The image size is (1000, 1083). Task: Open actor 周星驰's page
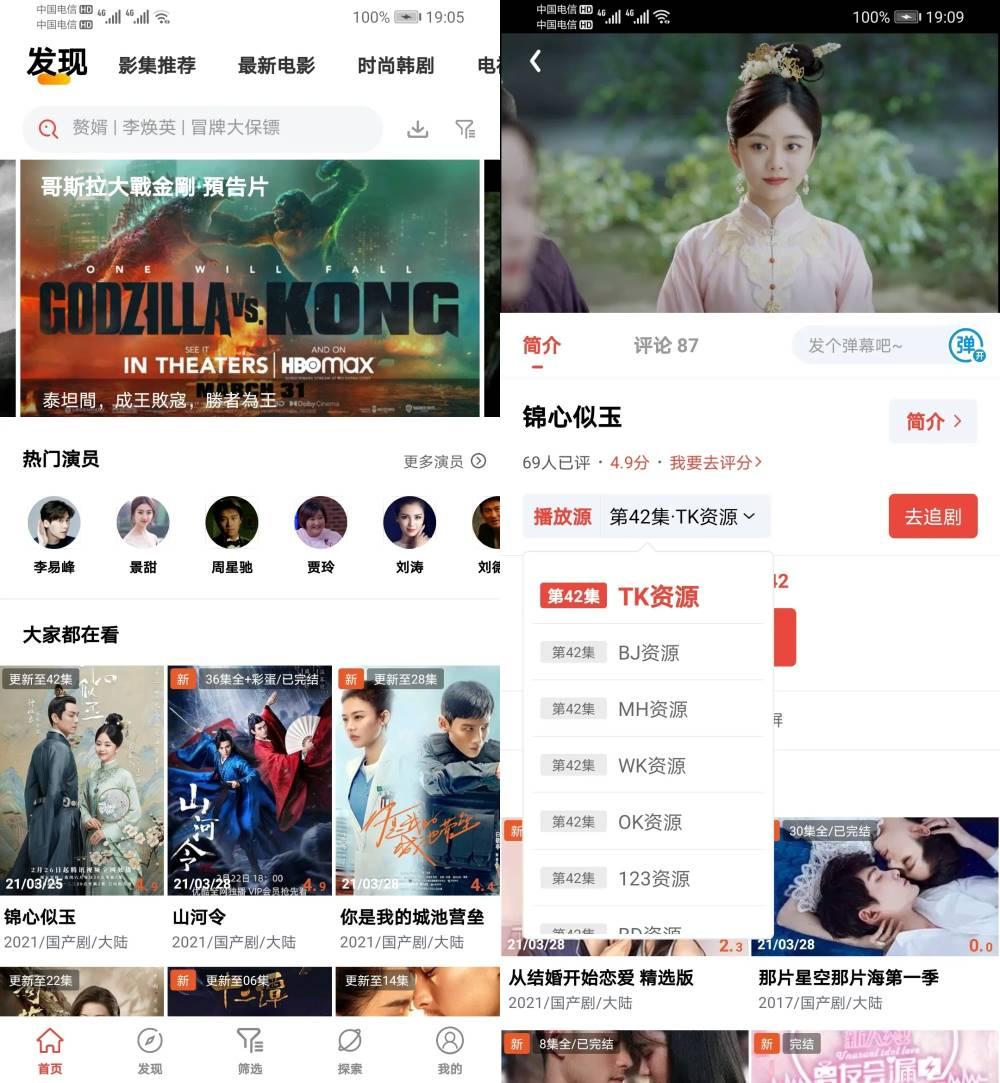click(x=232, y=532)
